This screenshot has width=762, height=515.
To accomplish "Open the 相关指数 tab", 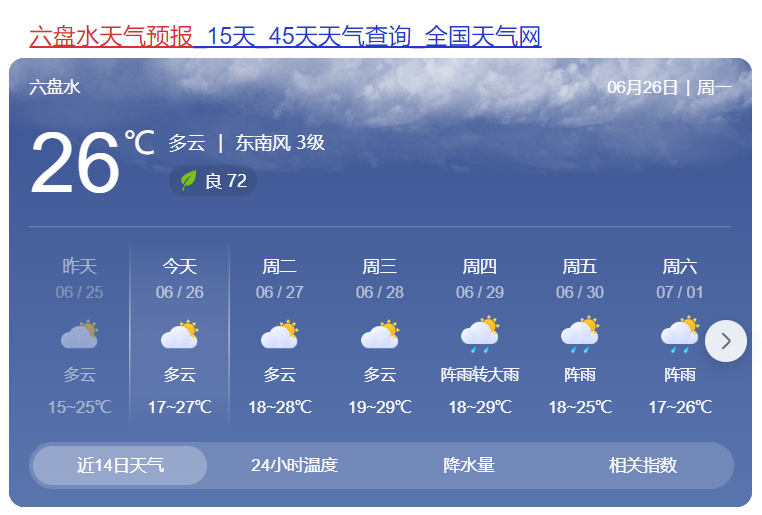I will pyautogui.click(x=643, y=465).
